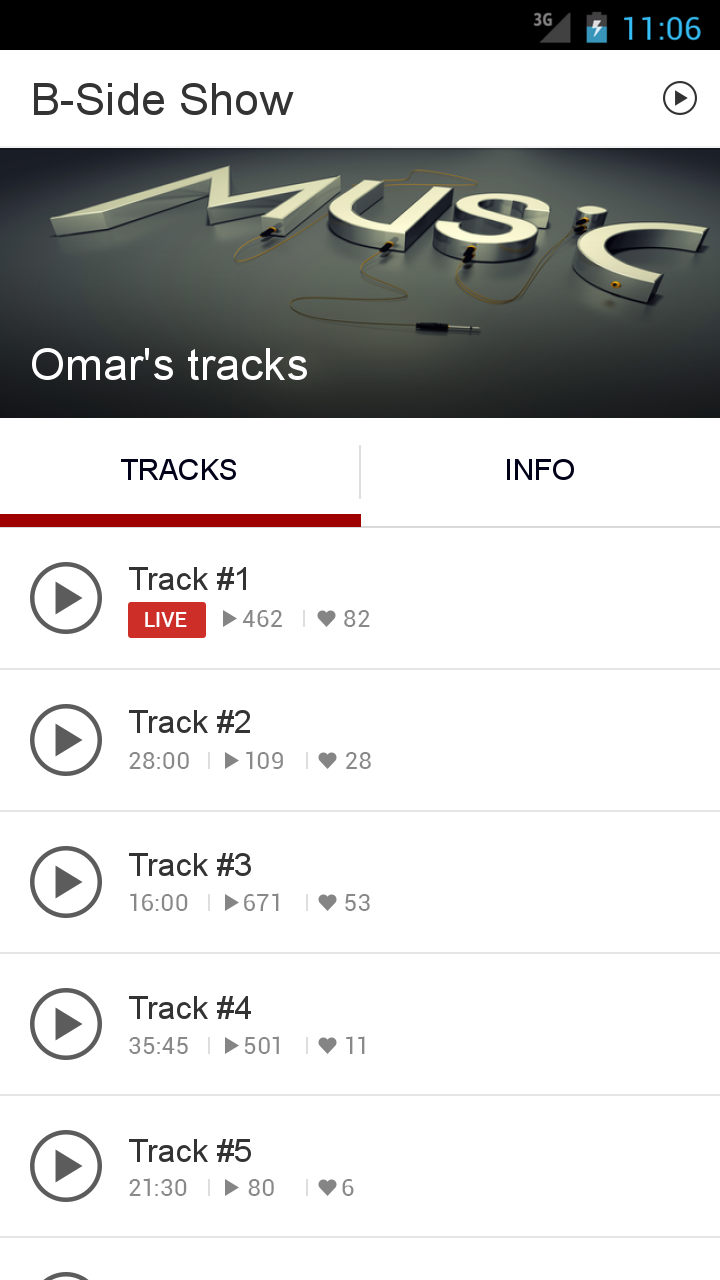720x1280 pixels.
Task: Start Track #5 playback
Action: [x=66, y=1166]
